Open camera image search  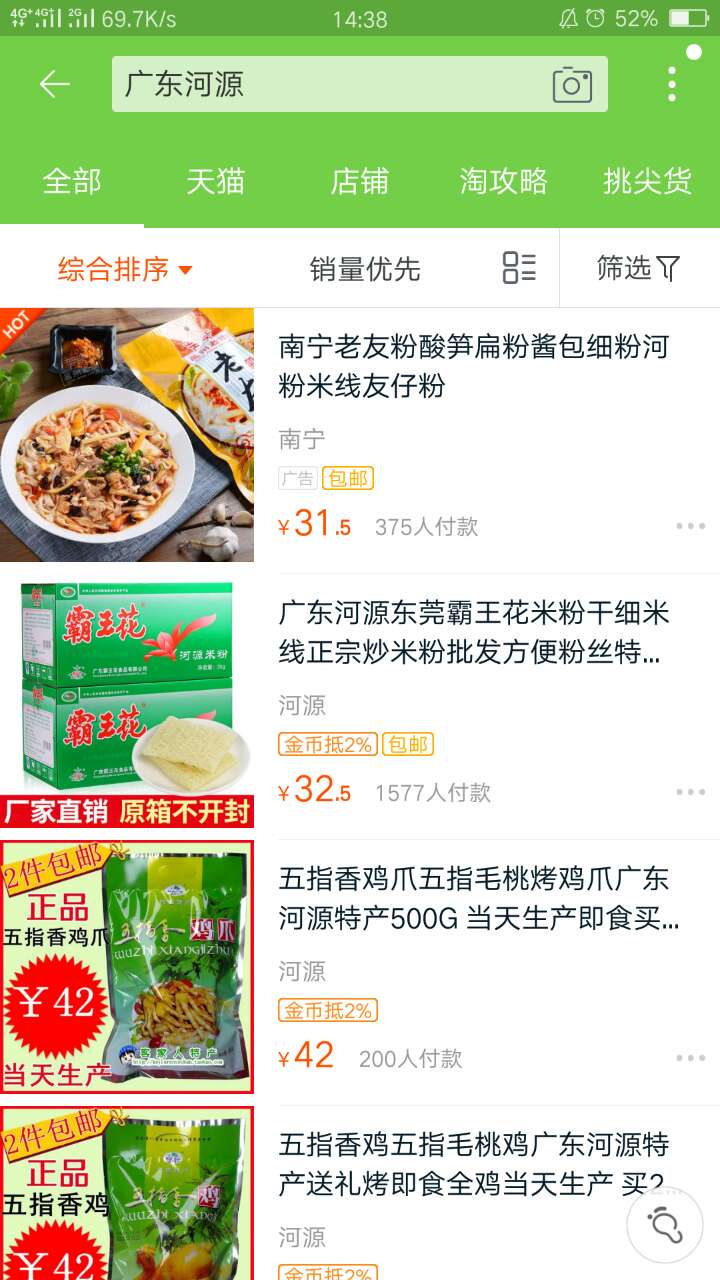(572, 84)
